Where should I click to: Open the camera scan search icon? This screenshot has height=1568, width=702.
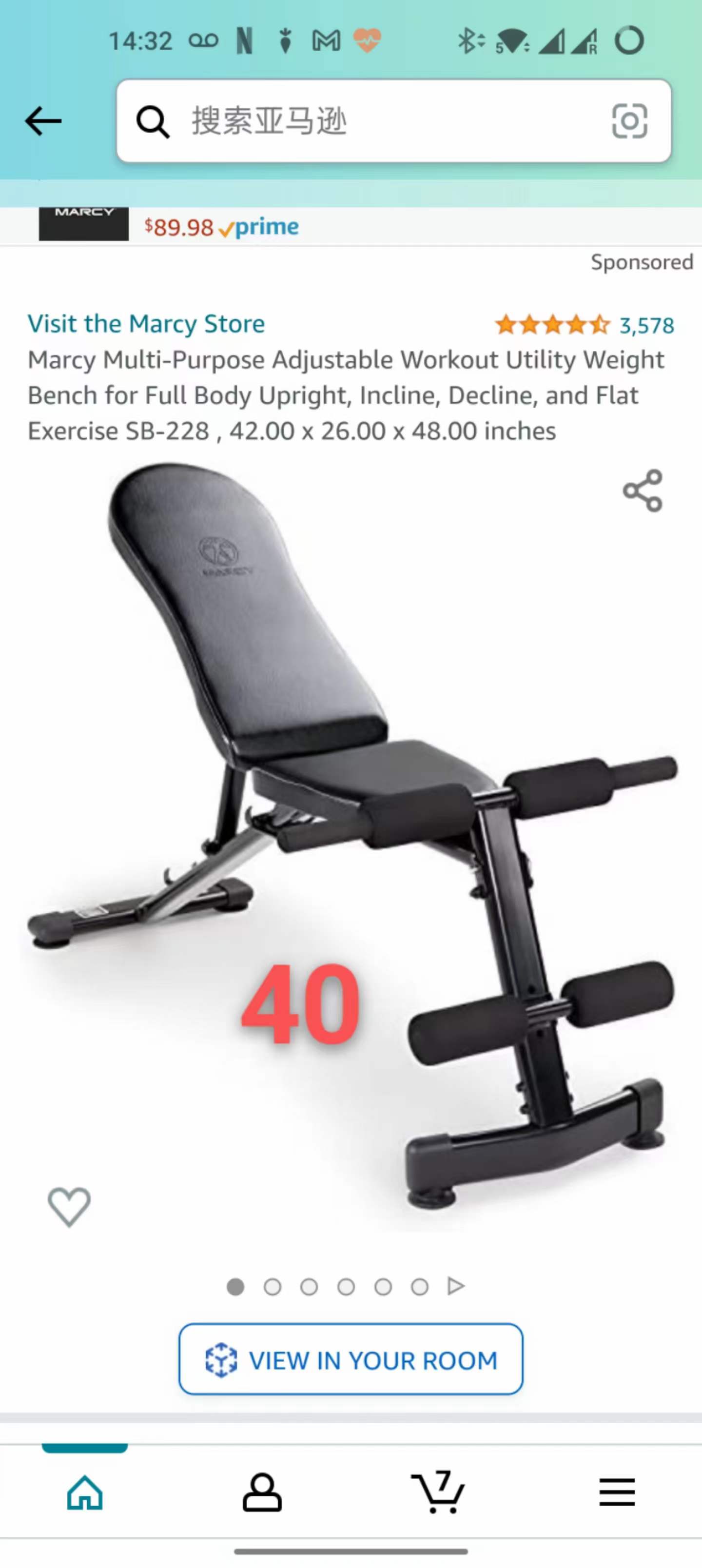629,121
